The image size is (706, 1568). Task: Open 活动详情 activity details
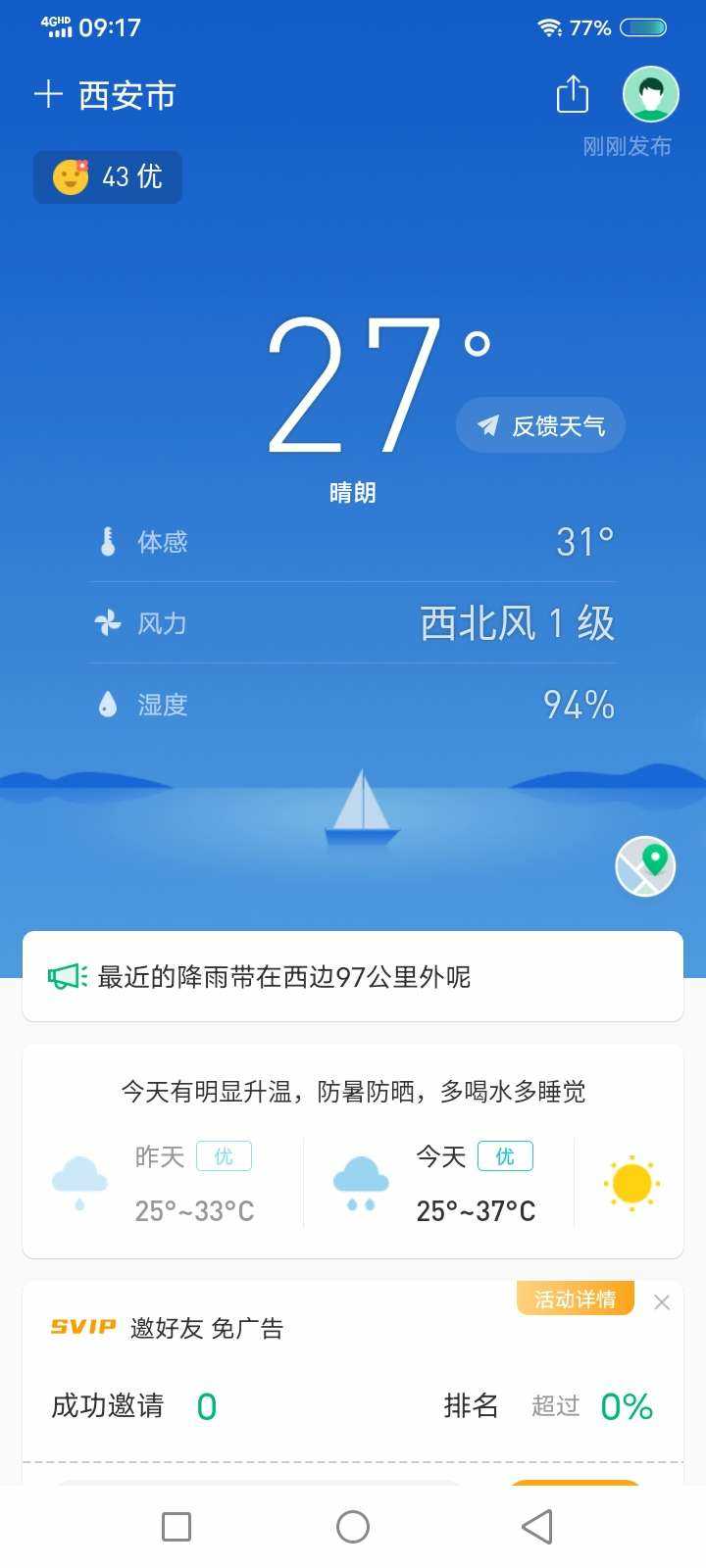click(x=575, y=1299)
